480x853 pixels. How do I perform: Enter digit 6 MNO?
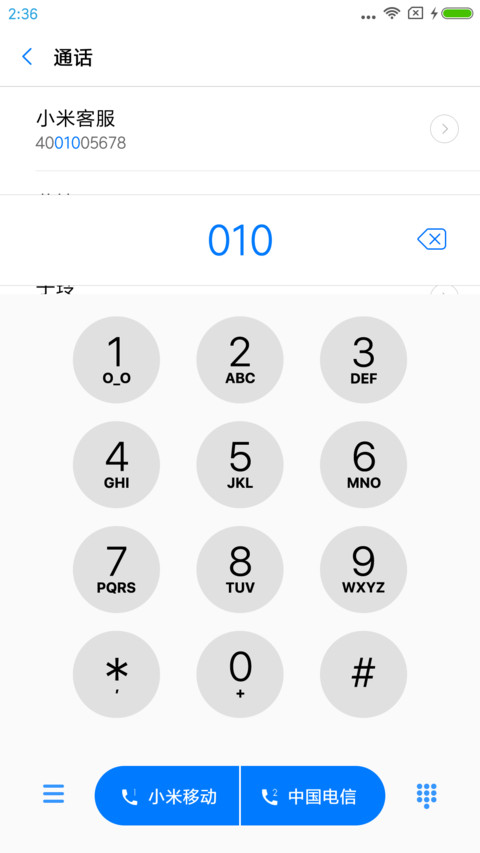364,465
